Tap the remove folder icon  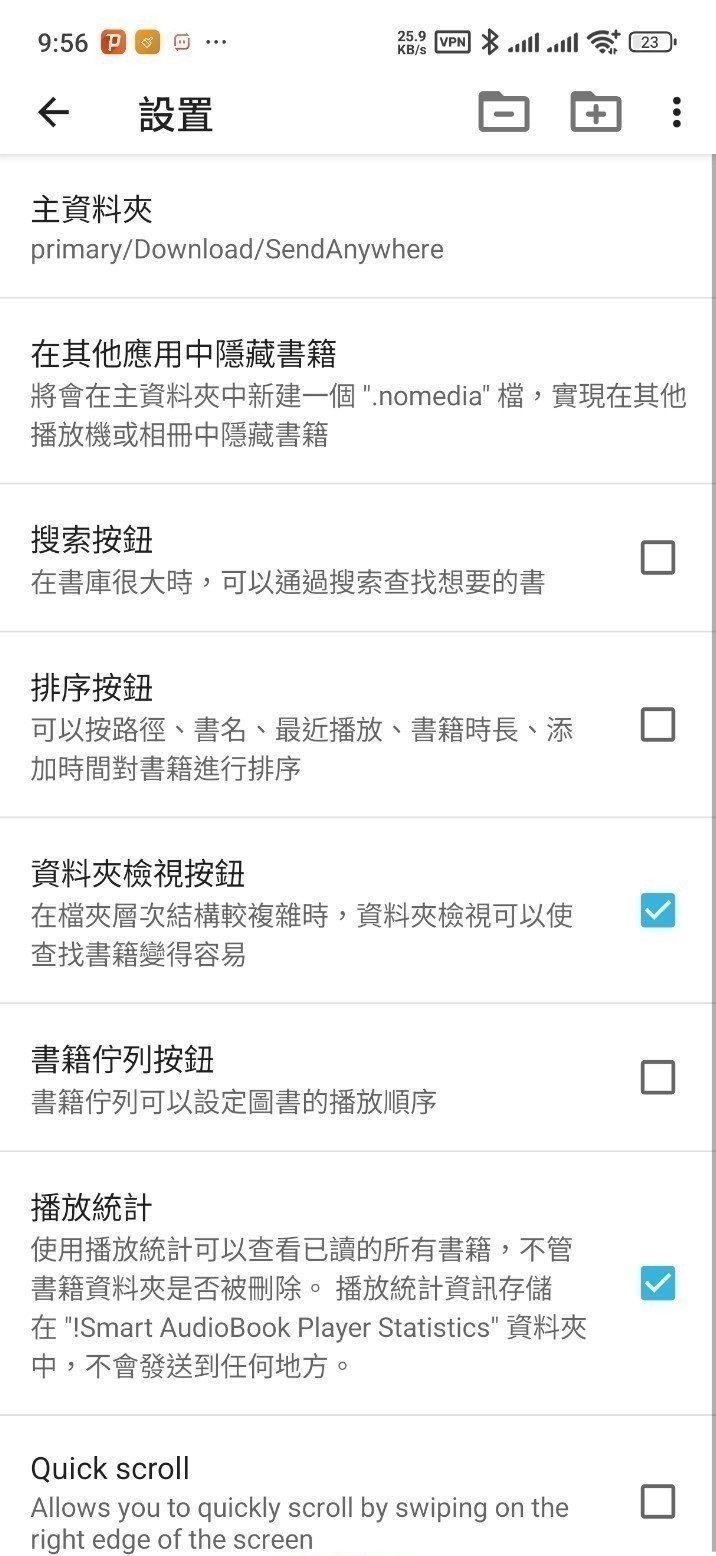tap(504, 113)
